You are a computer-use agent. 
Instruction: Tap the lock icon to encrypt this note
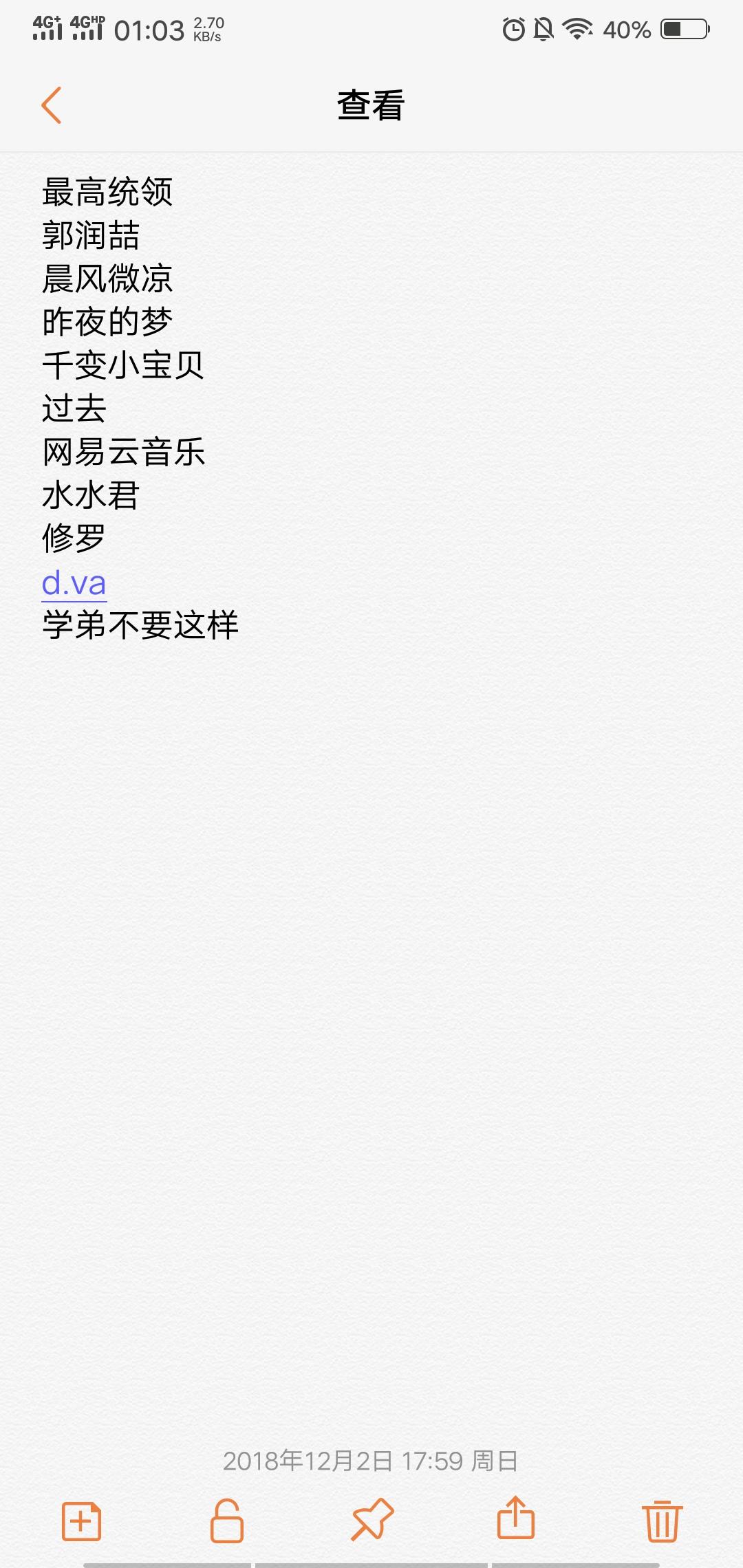point(226,1521)
